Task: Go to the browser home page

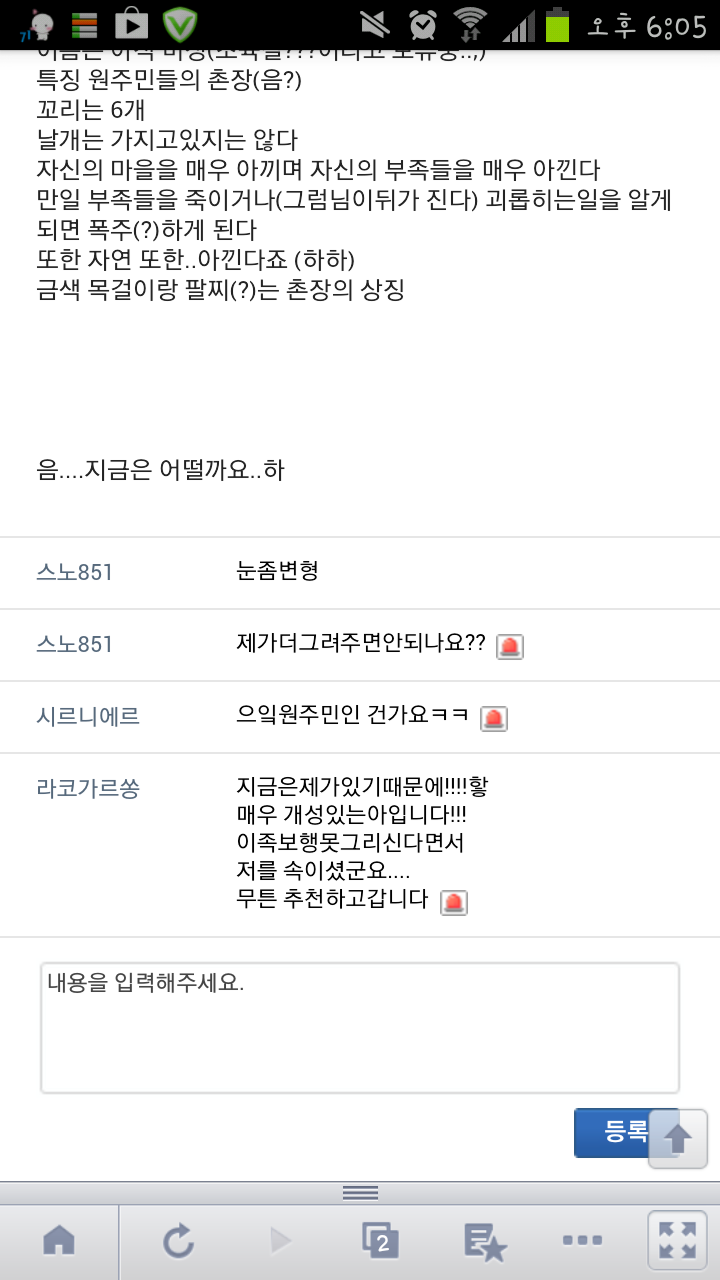Action: click(x=59, y=1242)
